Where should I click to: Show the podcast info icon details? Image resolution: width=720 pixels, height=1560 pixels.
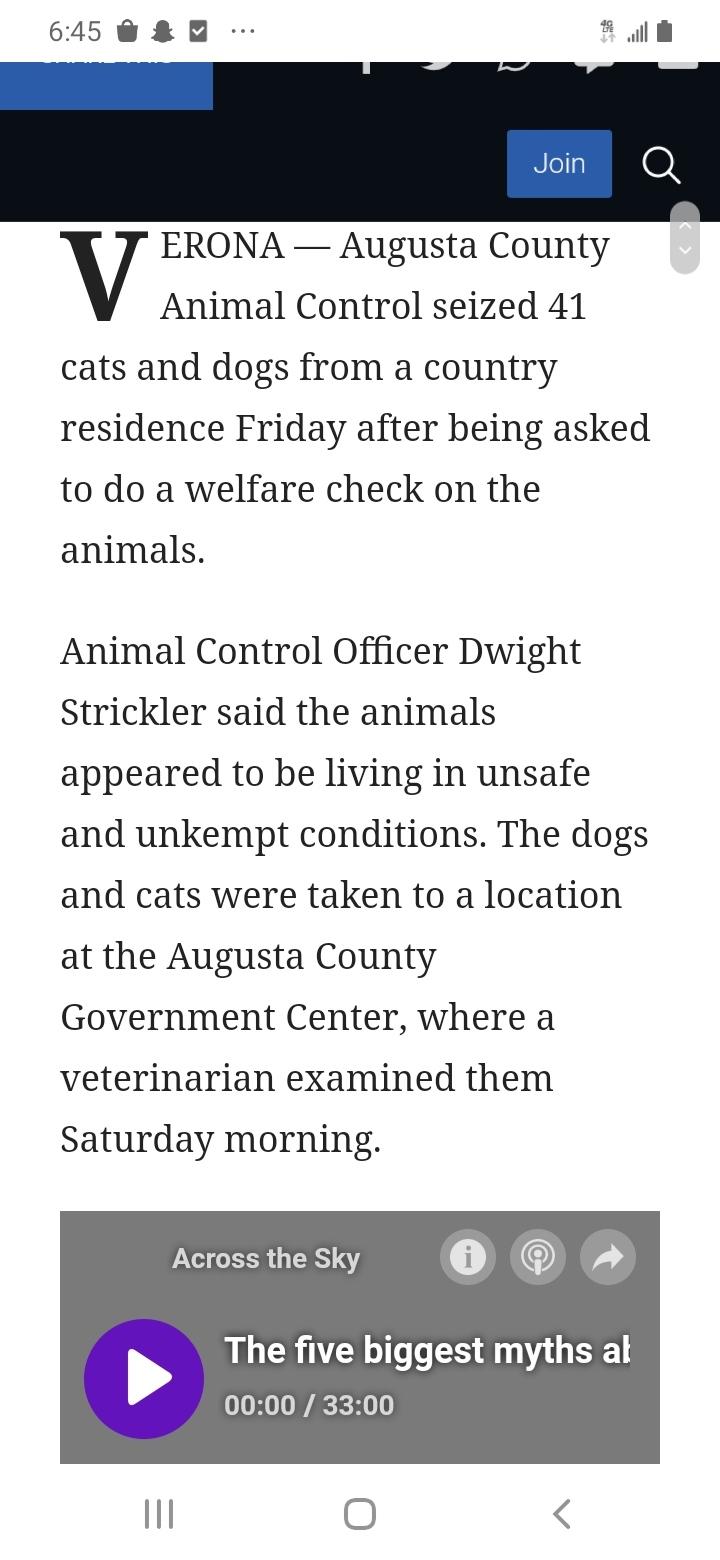(467, 1257)
